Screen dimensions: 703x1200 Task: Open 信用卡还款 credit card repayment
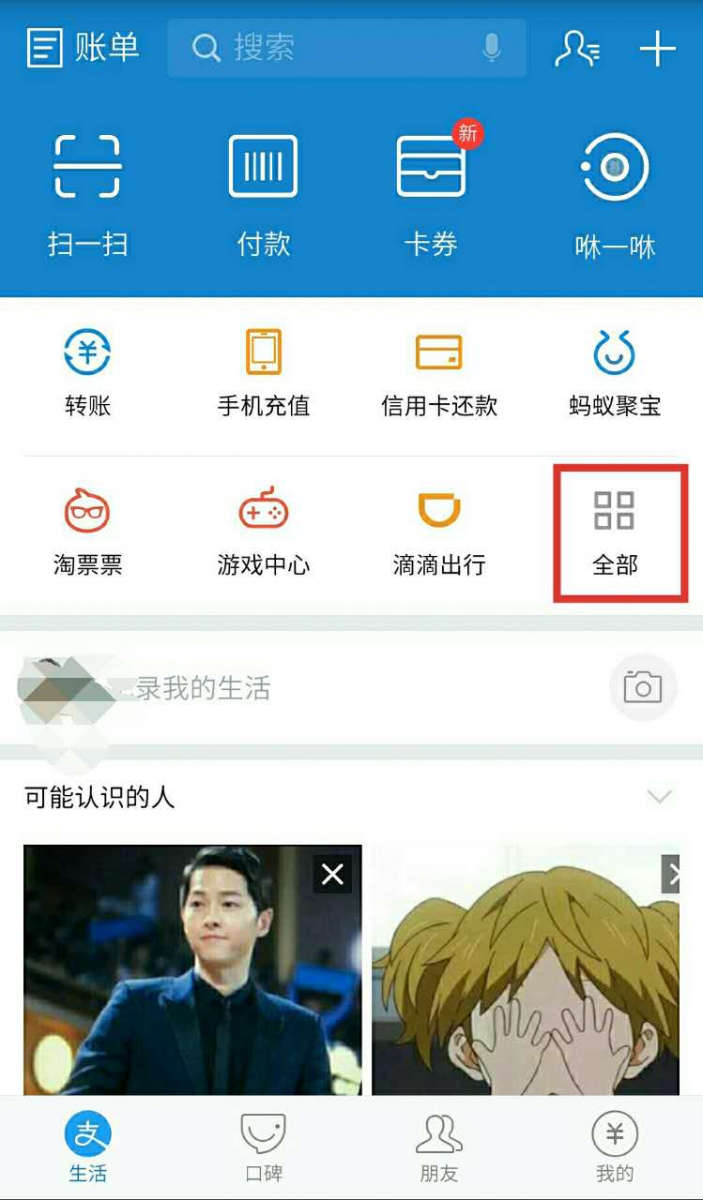coord(439,374)
